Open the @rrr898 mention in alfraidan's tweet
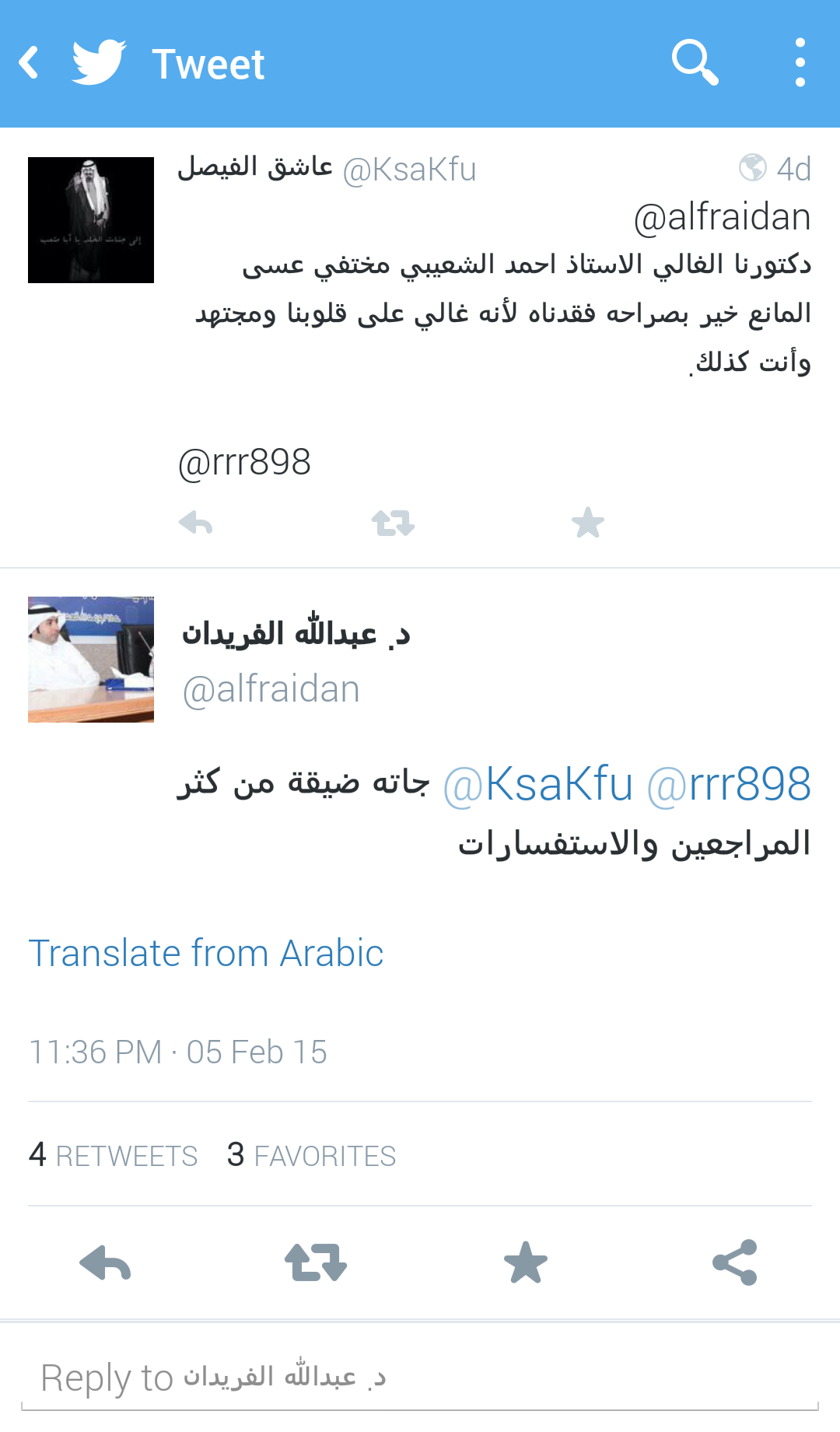This screenshot has height=1432, width=840. (x=729, y=783)
